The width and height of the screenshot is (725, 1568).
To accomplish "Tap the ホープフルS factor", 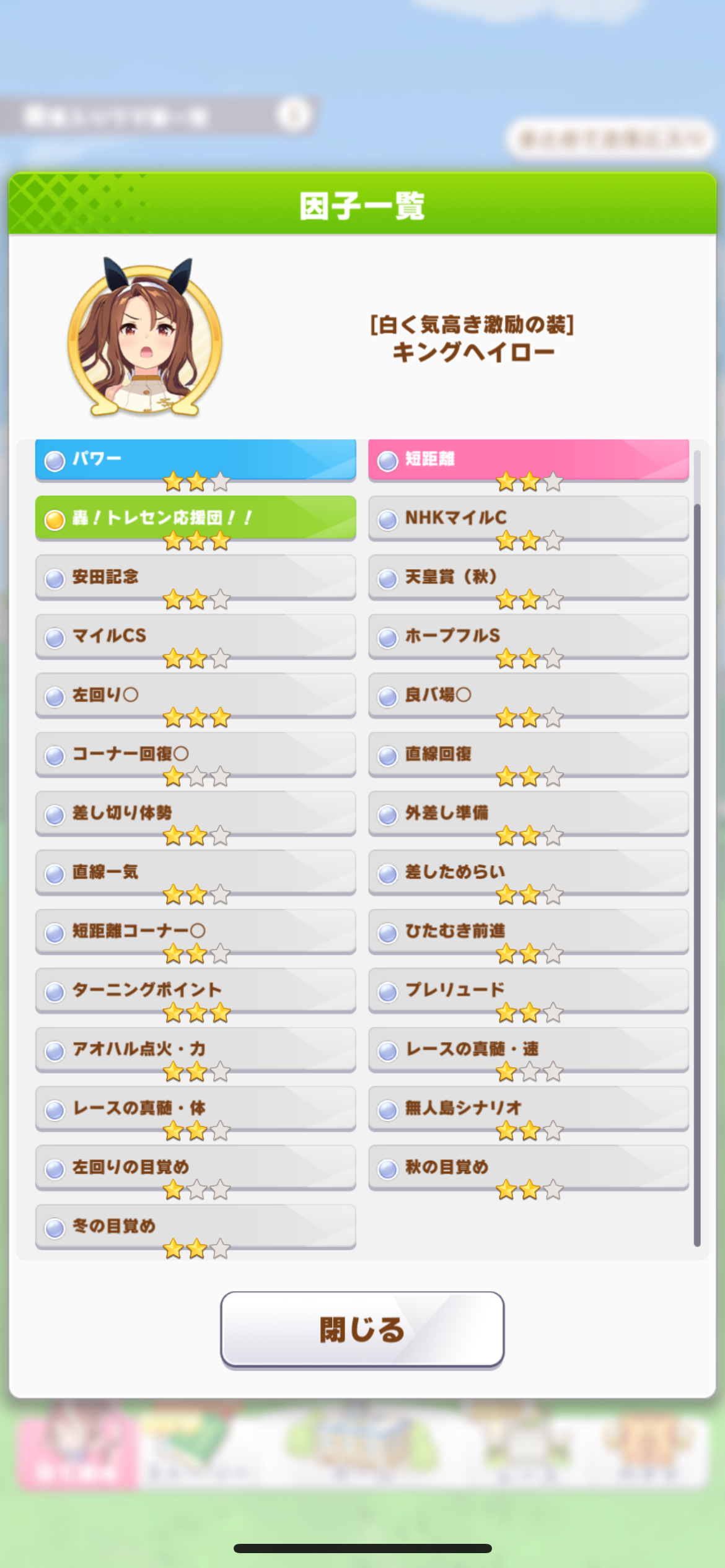I will pos(528,636).
